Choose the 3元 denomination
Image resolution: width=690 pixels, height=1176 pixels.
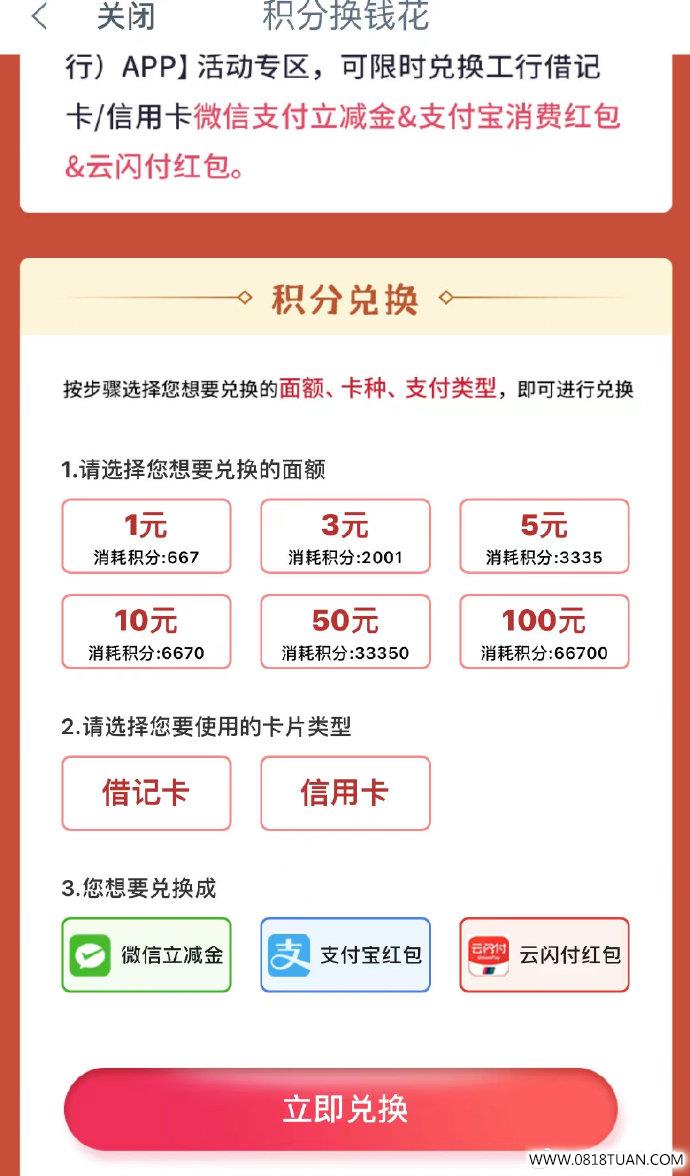[345, 536]
